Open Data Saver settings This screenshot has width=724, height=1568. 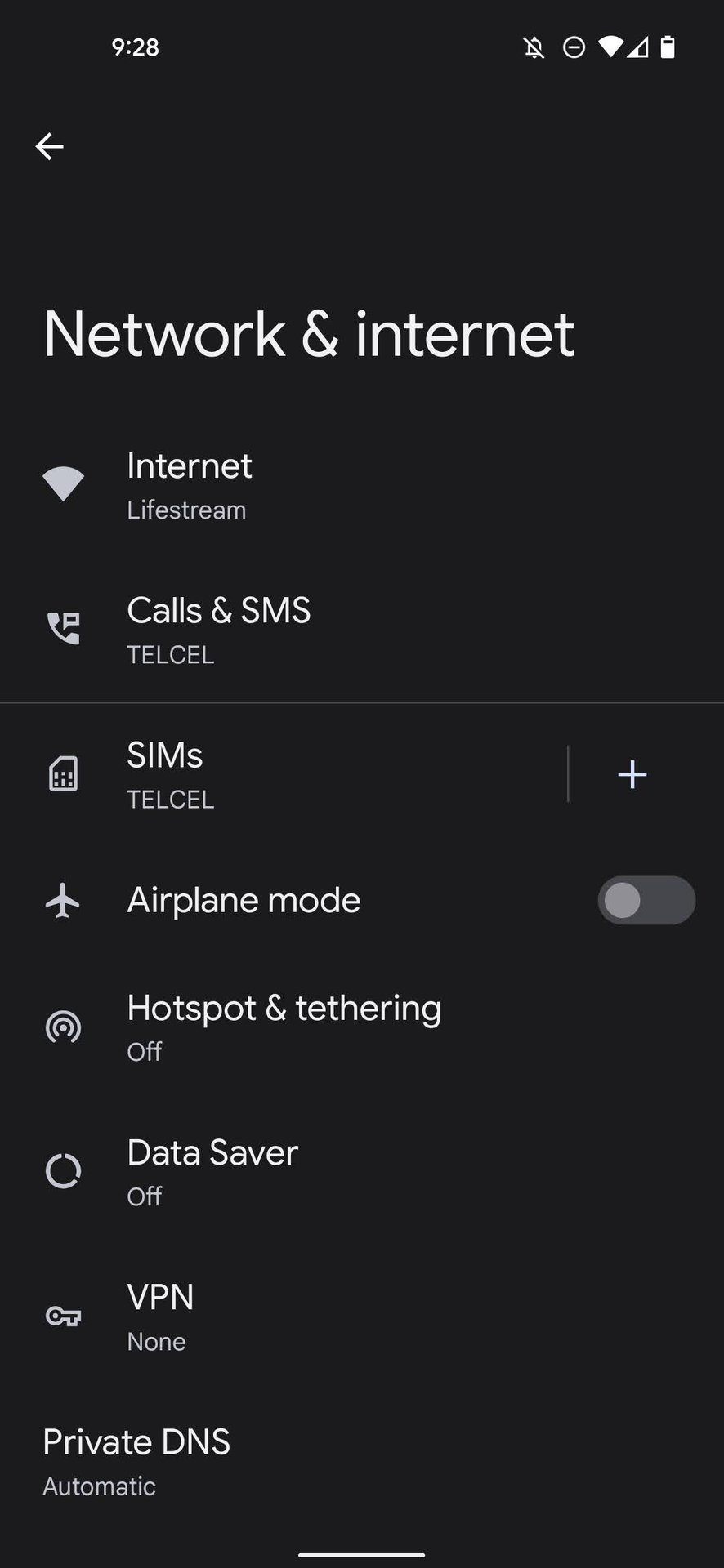[212, 1171]
